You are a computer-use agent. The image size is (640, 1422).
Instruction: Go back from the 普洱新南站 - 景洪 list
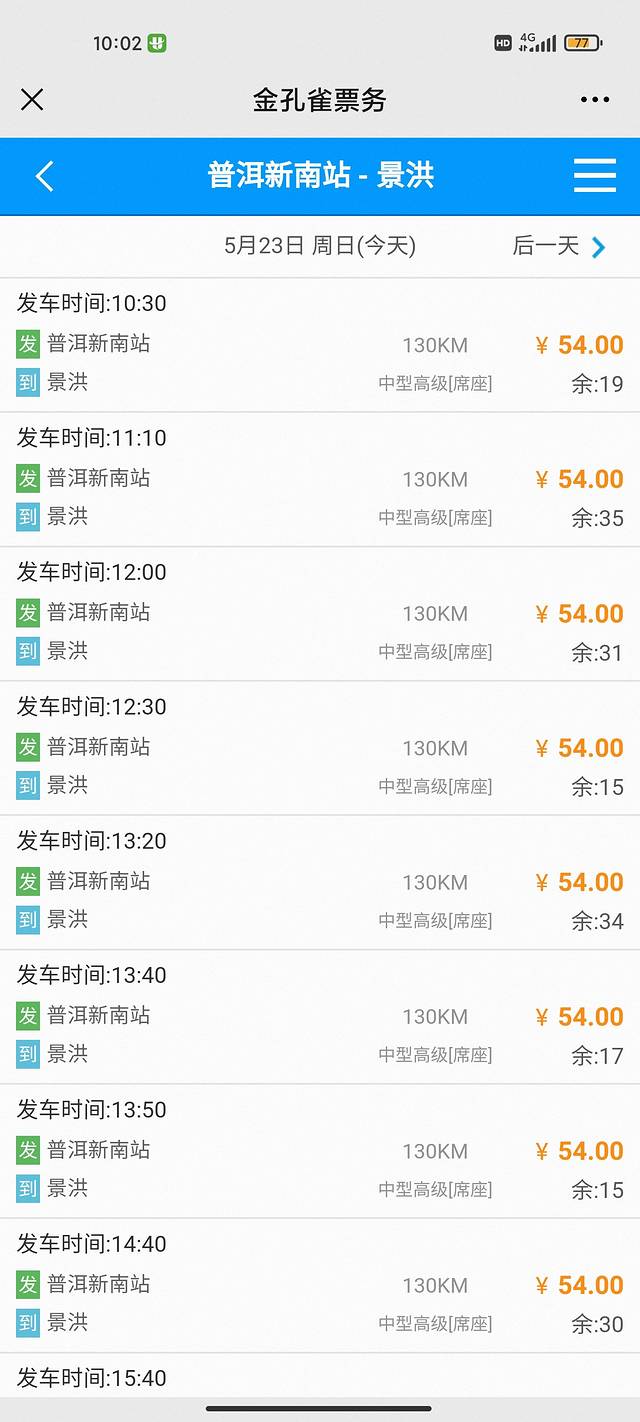44,176
